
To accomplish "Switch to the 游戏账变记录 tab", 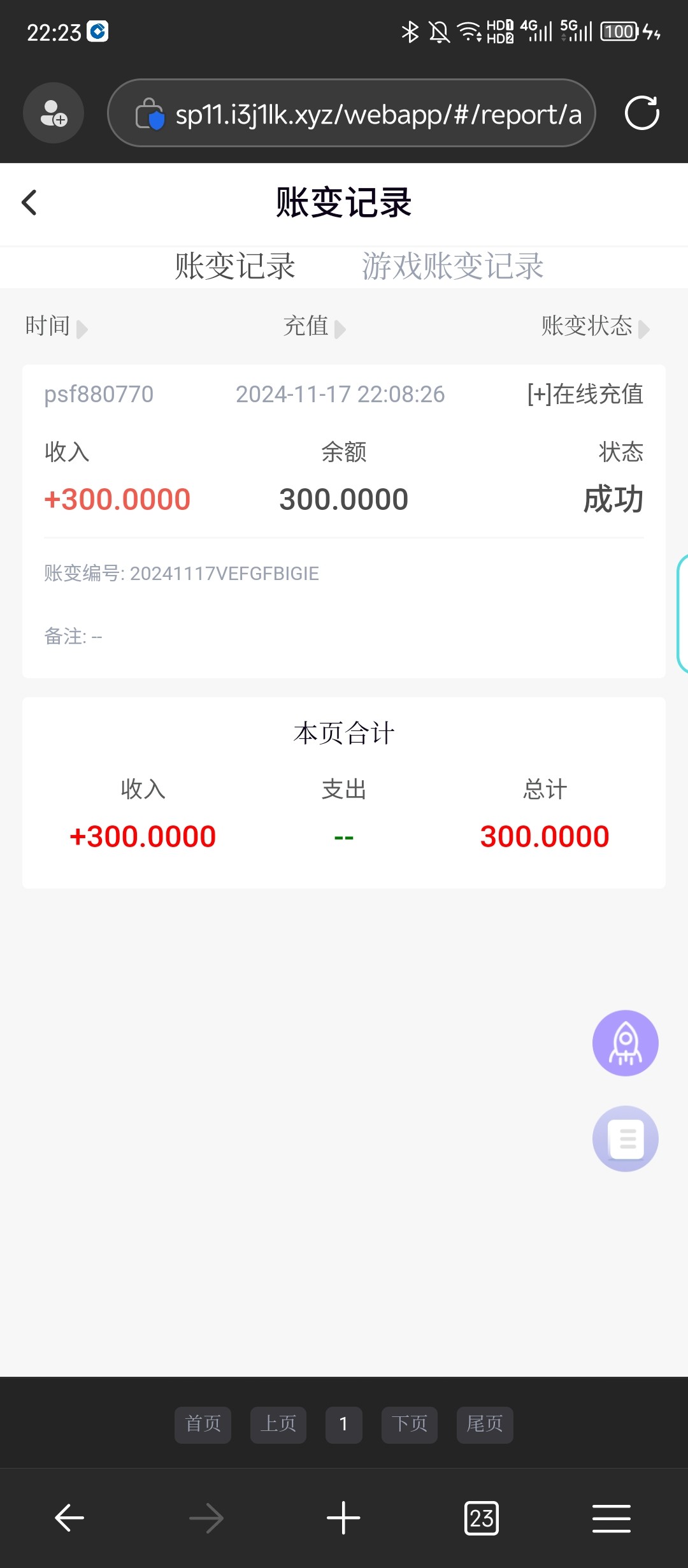I will 453,266.
